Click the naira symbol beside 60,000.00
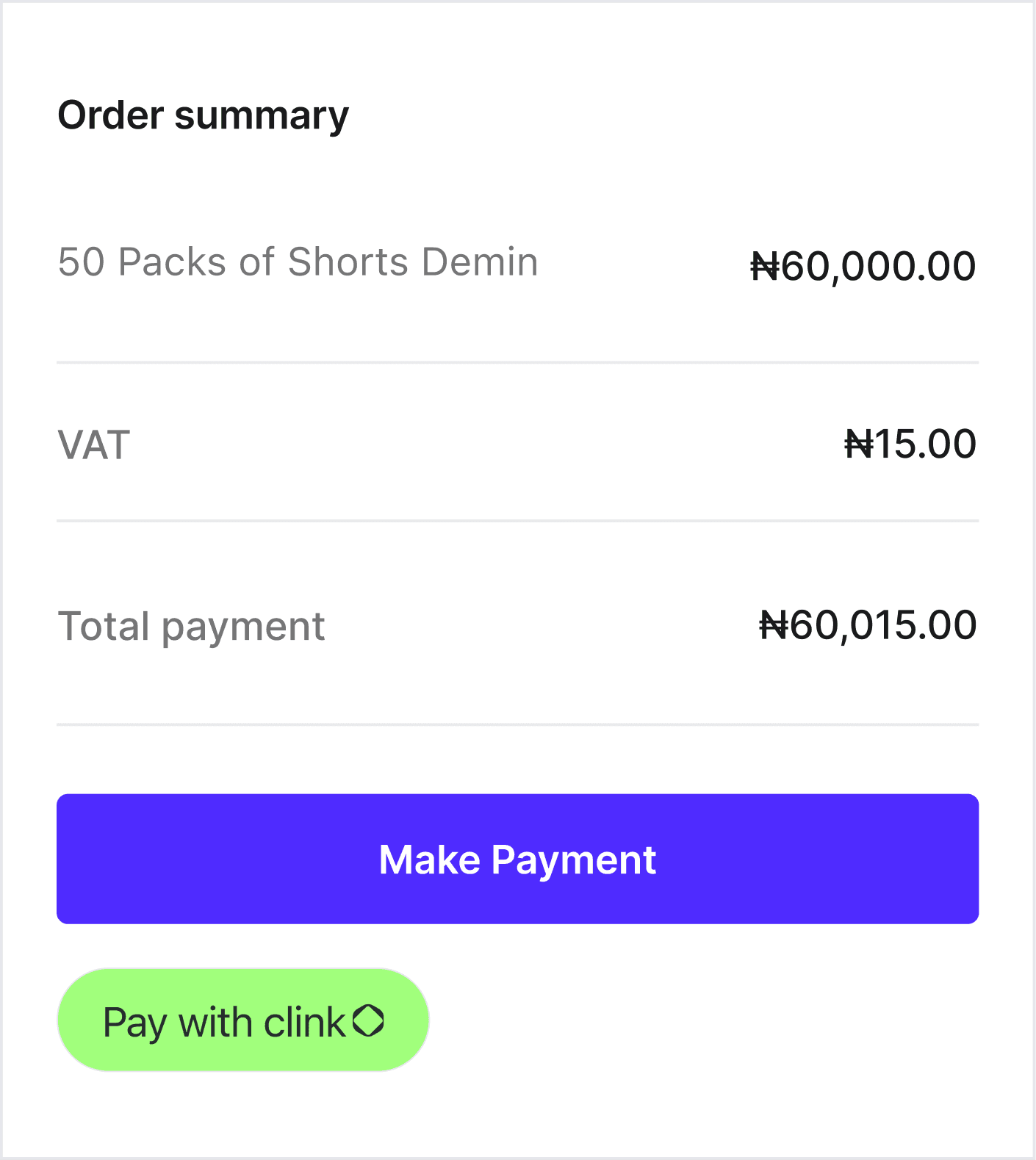This screenshot has height=1160, width=1036. [x=764, y=266]
